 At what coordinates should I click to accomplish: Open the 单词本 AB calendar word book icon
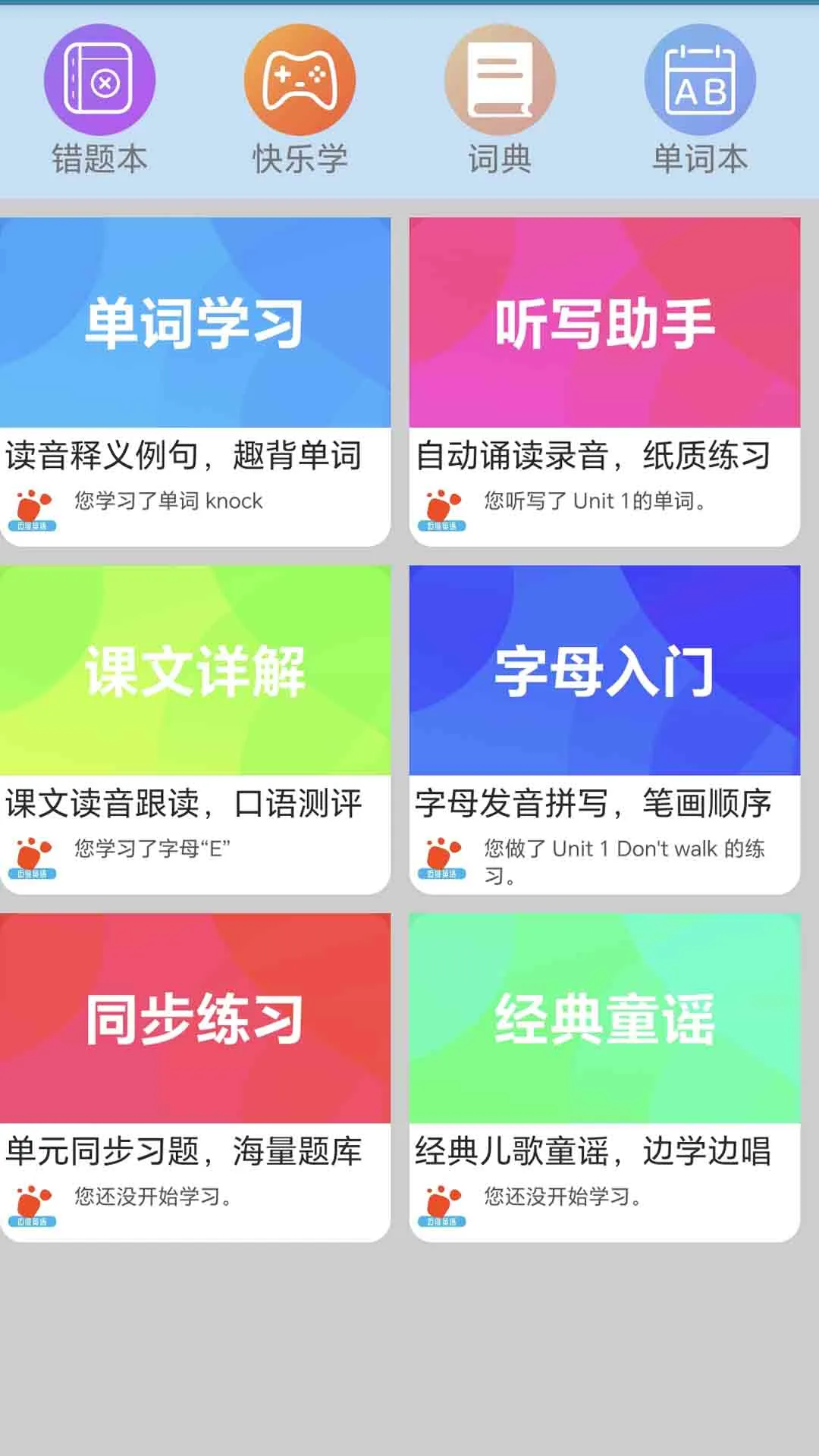pos(700,82)
